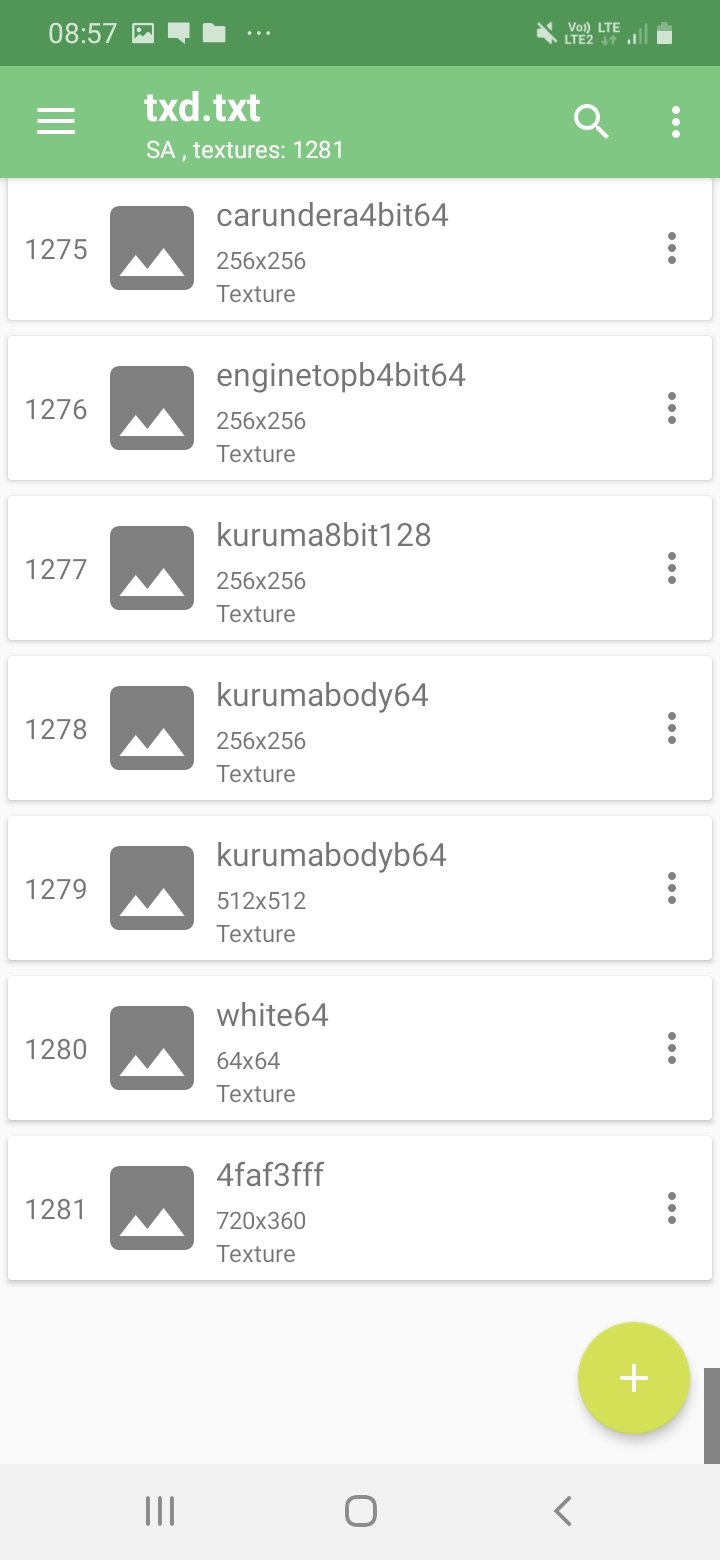The height and width of the screenshot is (1560, 720).
Task: Open options menu for kurumabody64
Action: coord(672,728)
